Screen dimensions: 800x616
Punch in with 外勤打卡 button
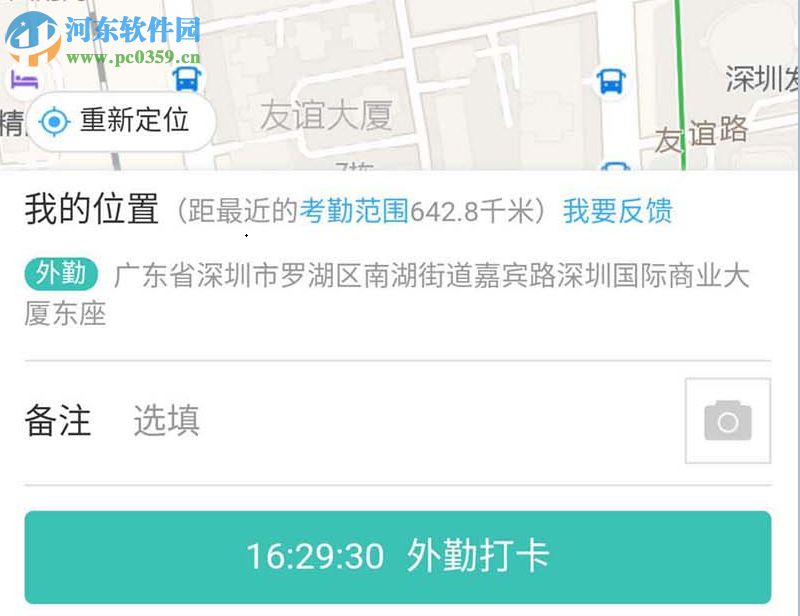[398, 557]
